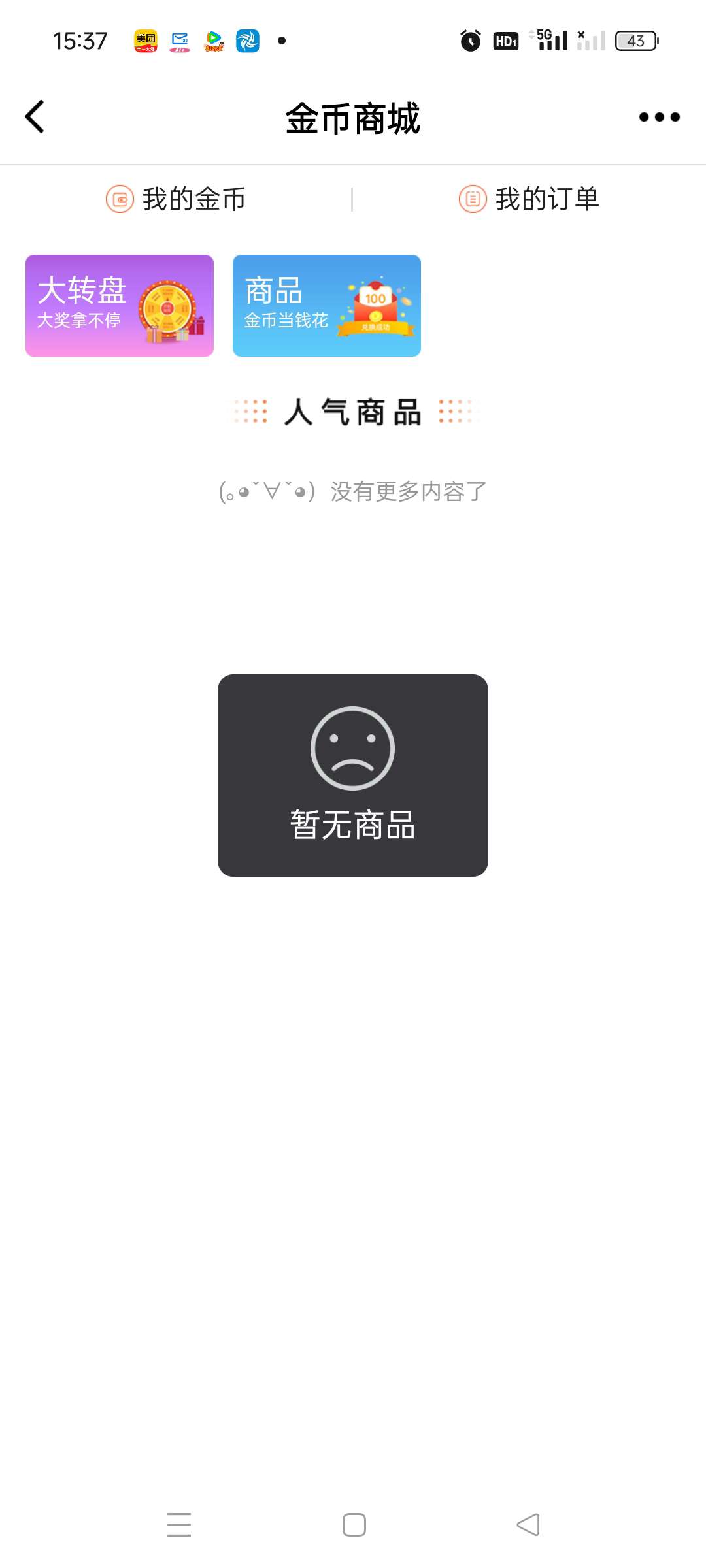
Task: Open recent apps from navigation bar
Action: (x=178, y=1525)
